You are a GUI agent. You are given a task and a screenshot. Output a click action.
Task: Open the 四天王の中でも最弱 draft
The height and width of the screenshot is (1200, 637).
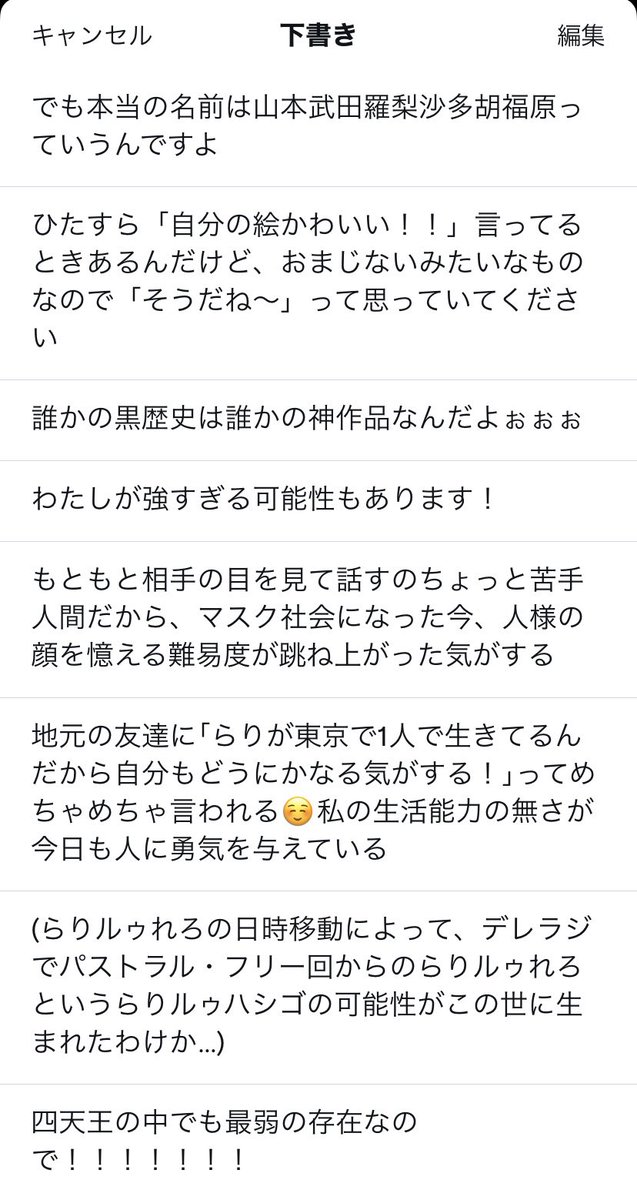[318, 1142]
